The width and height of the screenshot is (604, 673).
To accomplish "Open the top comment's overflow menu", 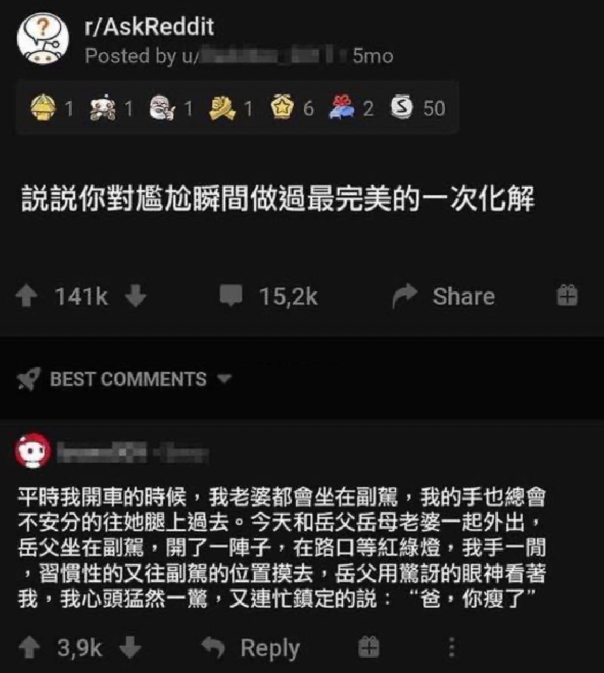I will tap(451, 648).
